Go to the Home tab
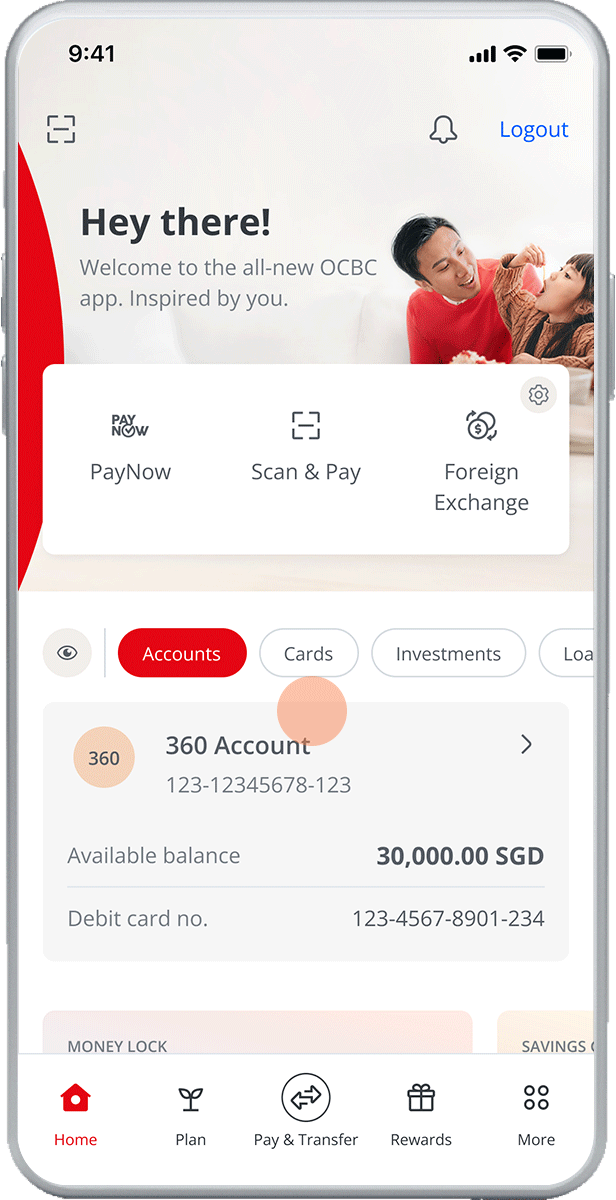The width and height of the screenshot is (616, 1200). 76,1115
